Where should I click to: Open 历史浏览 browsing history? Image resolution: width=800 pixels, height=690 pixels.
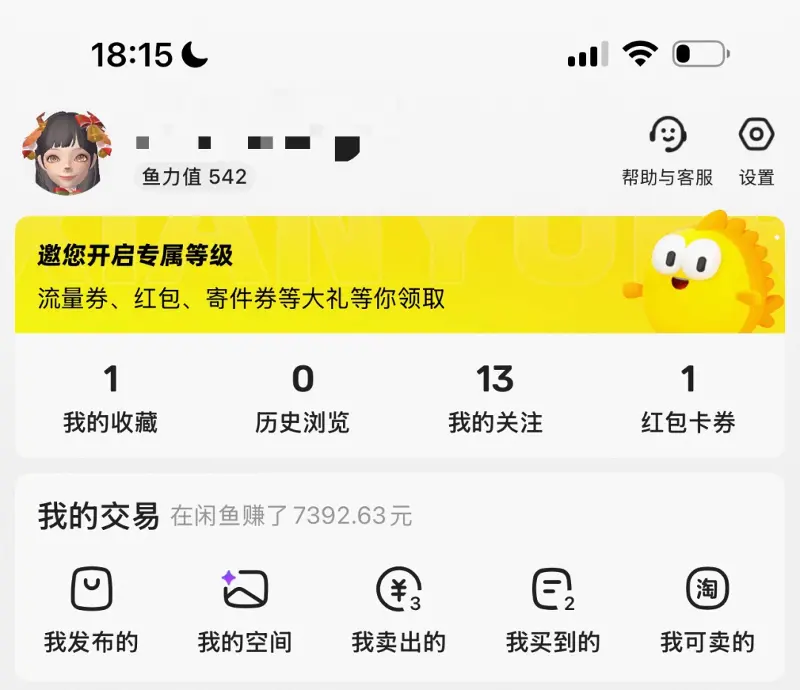[x=303, y=399]
